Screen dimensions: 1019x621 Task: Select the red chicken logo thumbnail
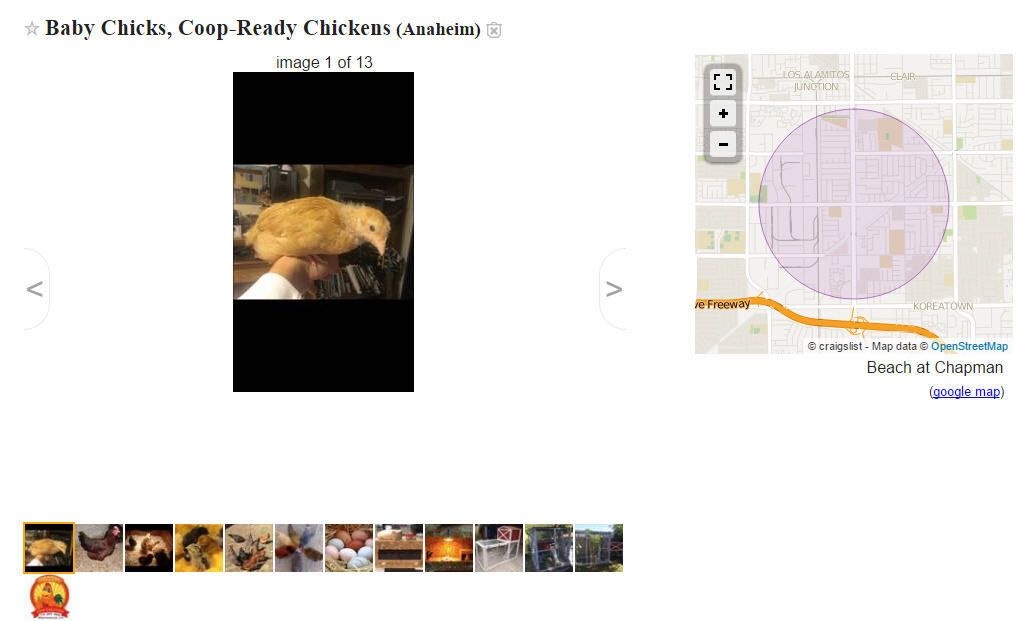point(49,597)
